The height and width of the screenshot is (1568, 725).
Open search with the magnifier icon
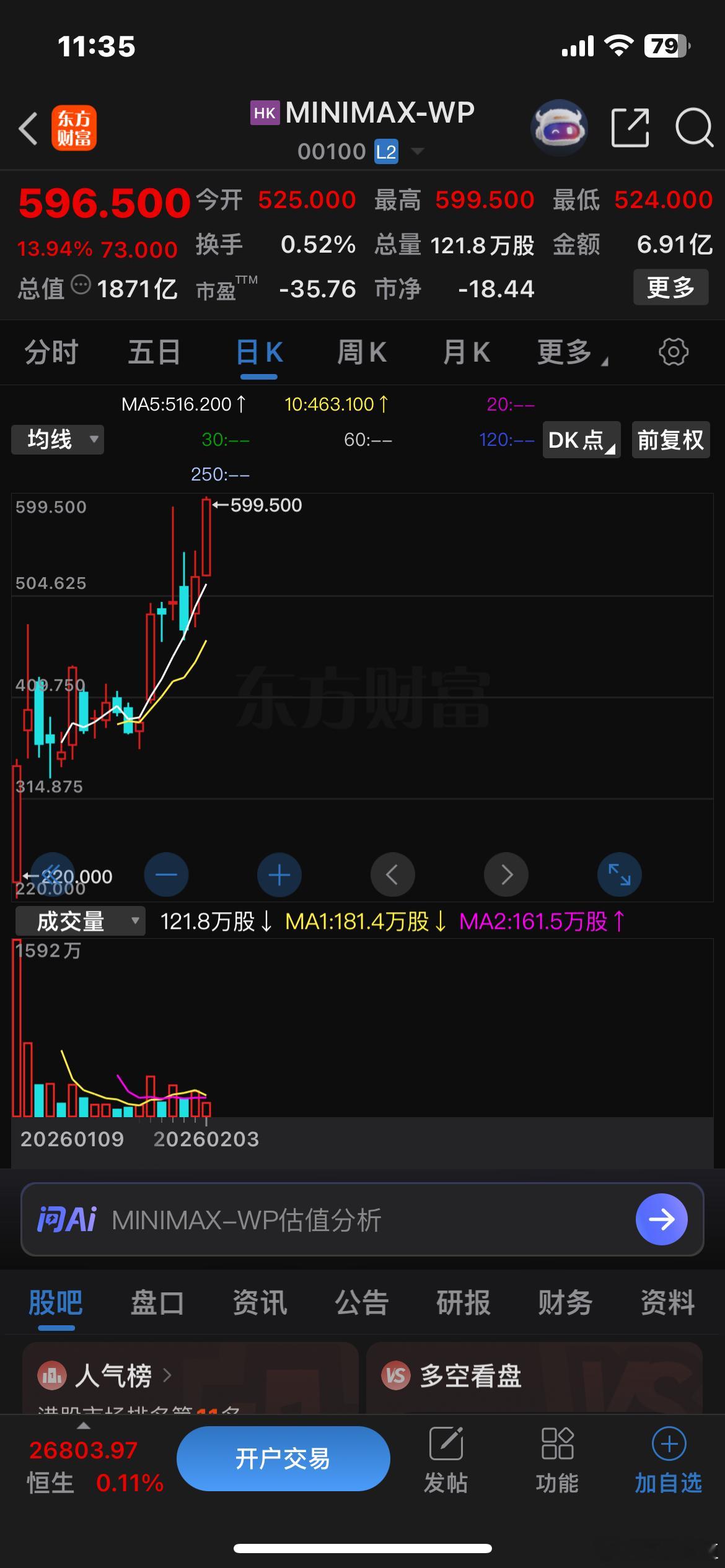point(692,126)
